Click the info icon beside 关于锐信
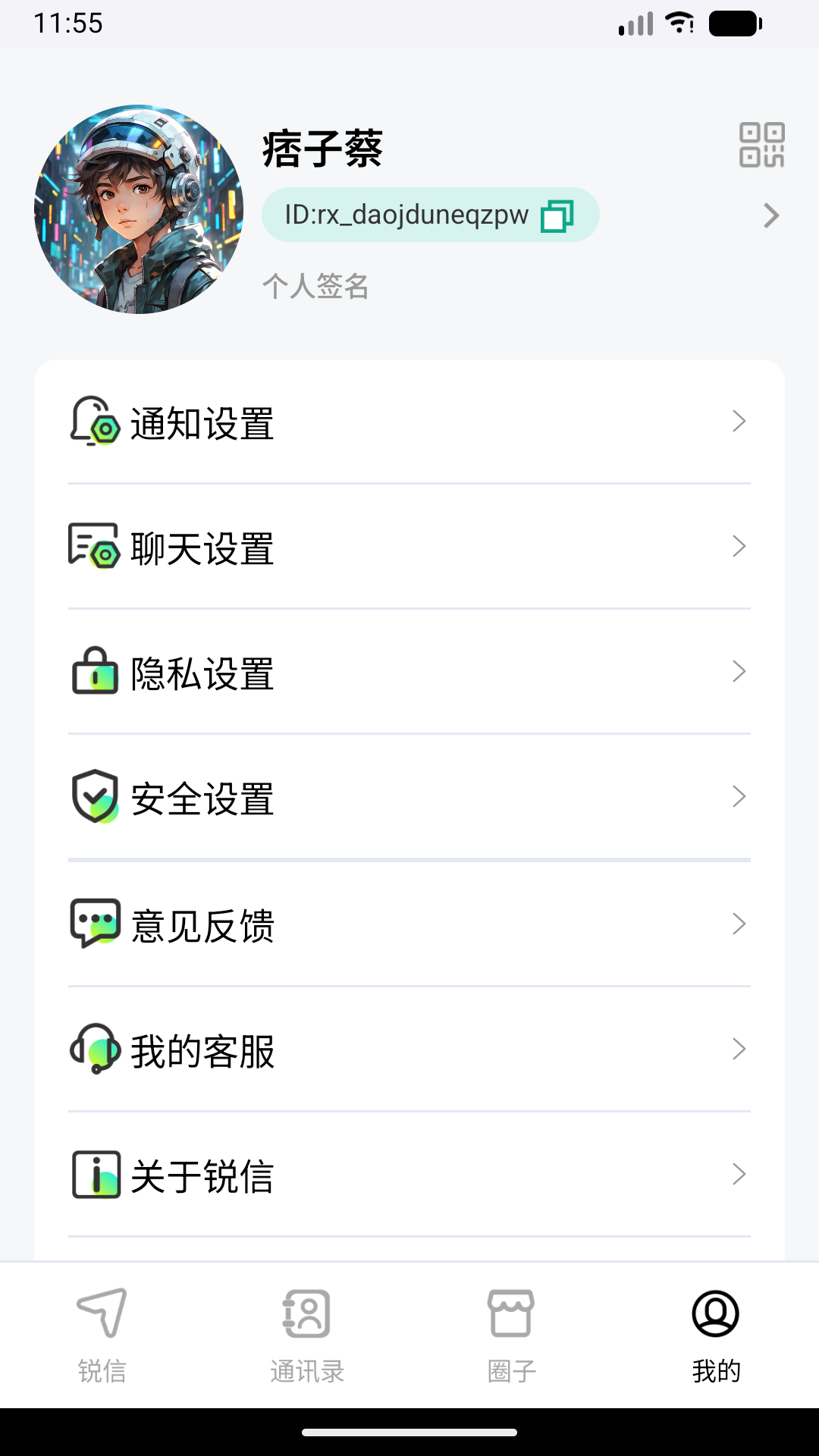 tap(93, 1174)
